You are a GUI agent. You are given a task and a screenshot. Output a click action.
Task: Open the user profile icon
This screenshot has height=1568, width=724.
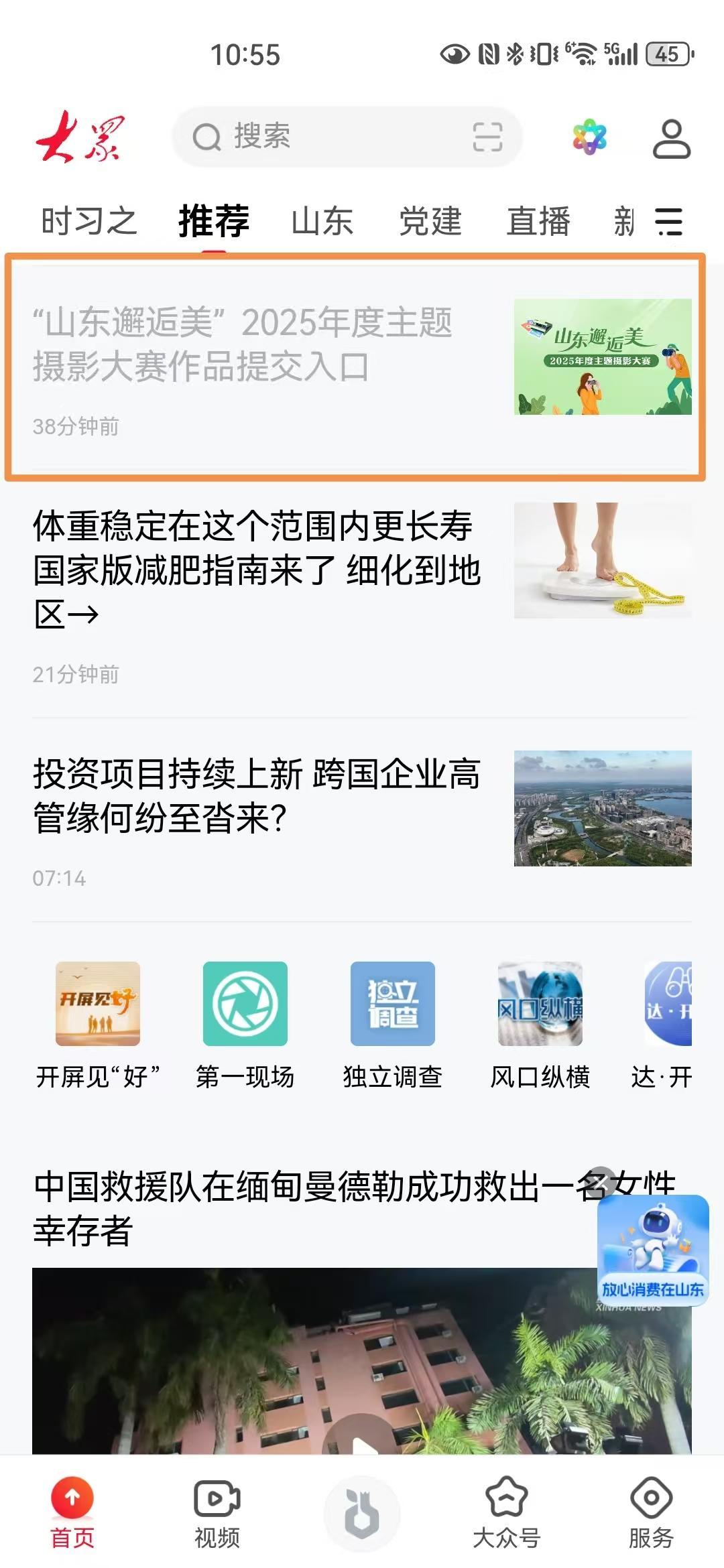coord(671,139)
